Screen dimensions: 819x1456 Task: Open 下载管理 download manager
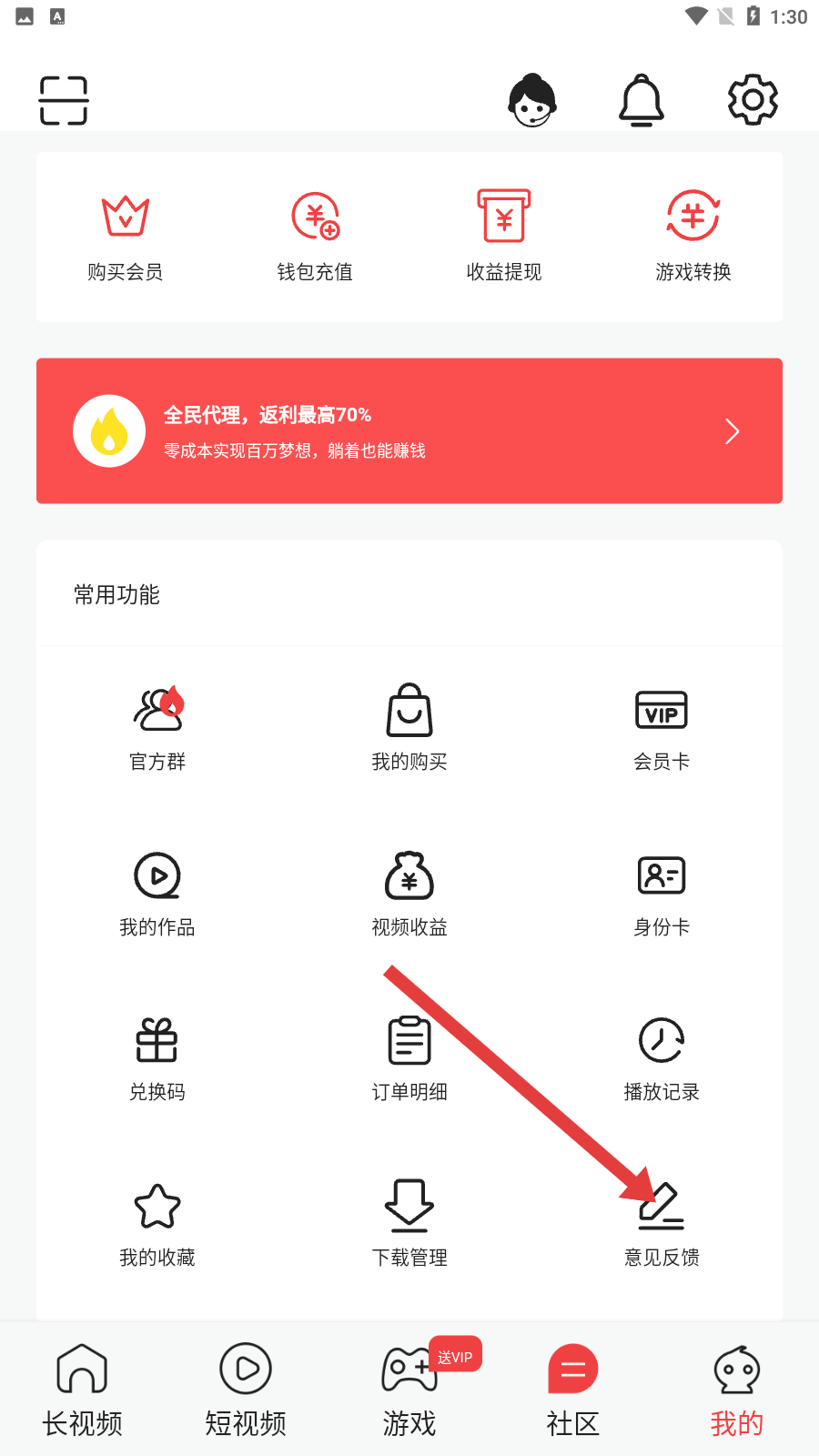click(x=409, y=1224)
